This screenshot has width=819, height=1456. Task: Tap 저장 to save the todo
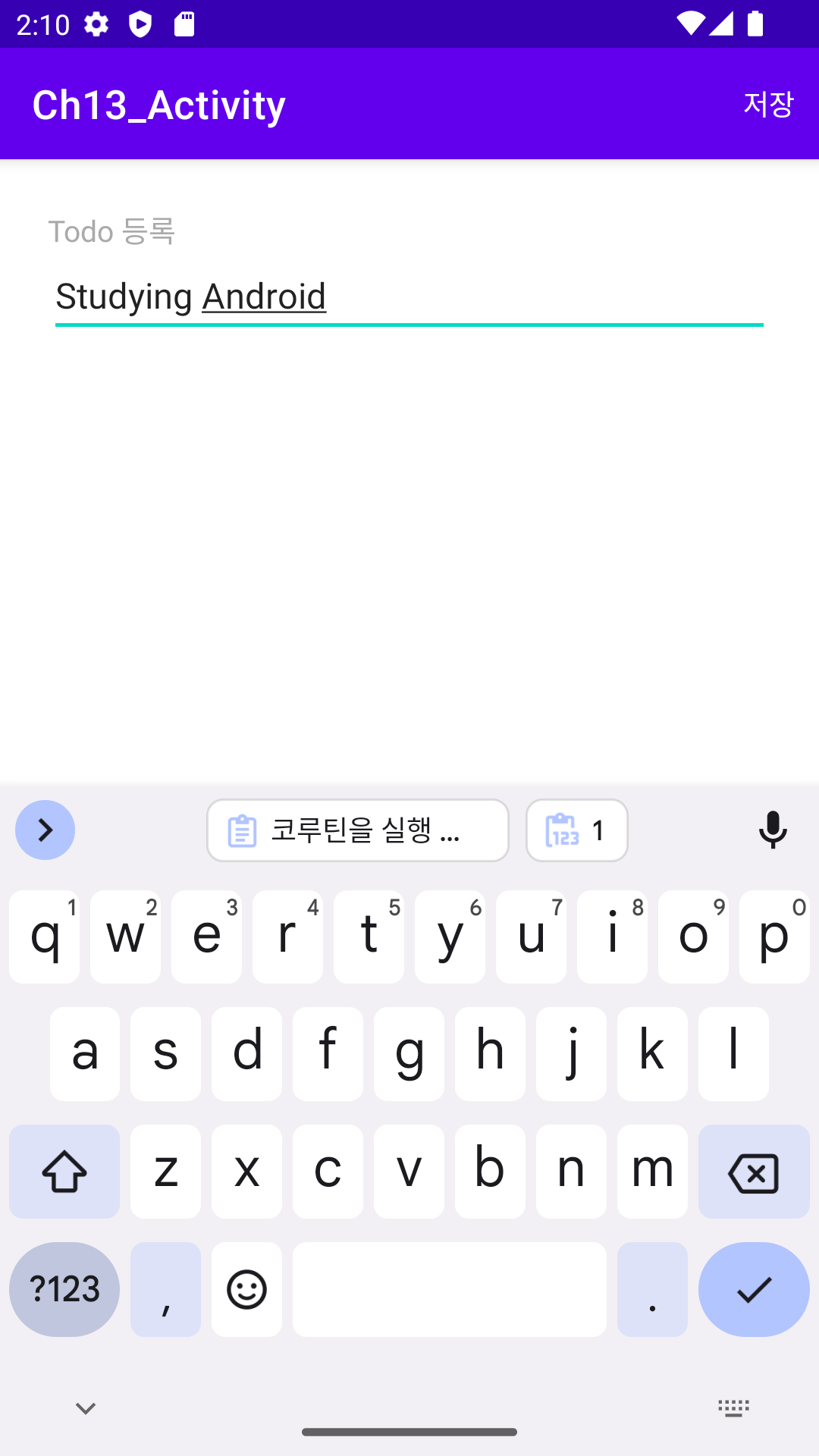[x=767, y=104]
